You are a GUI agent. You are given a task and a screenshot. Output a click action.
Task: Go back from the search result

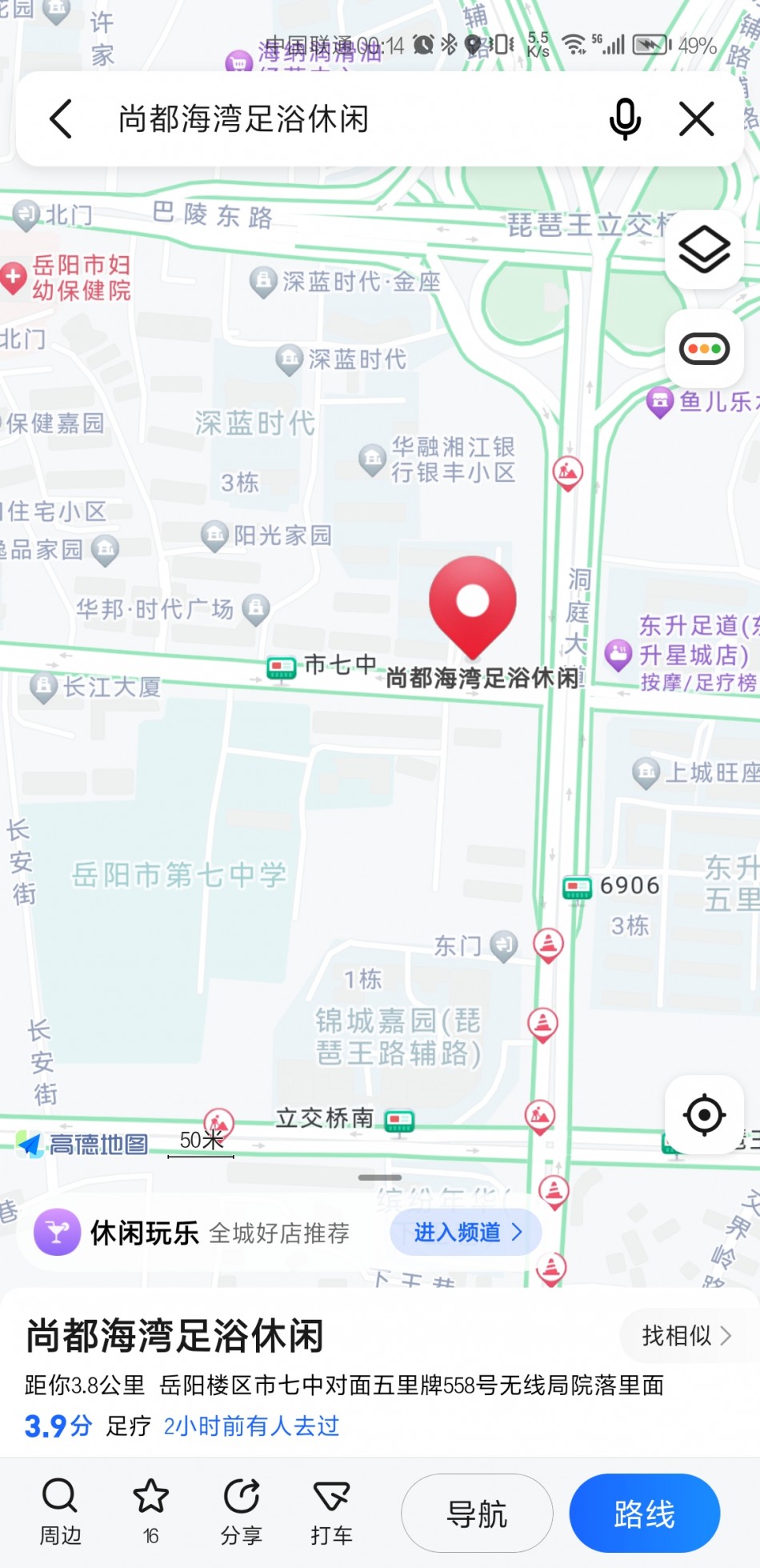click(x=62, y=119)
